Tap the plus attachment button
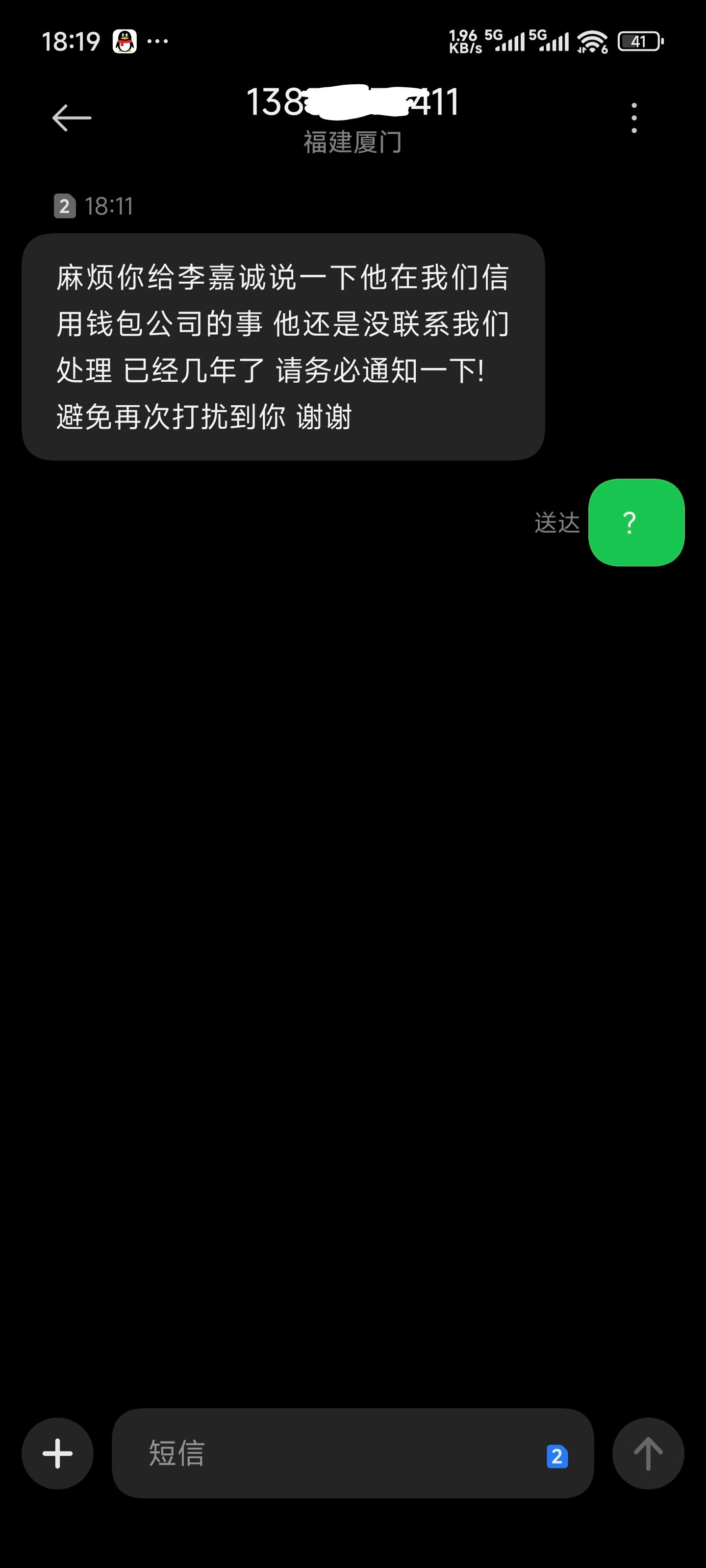 58,1453
